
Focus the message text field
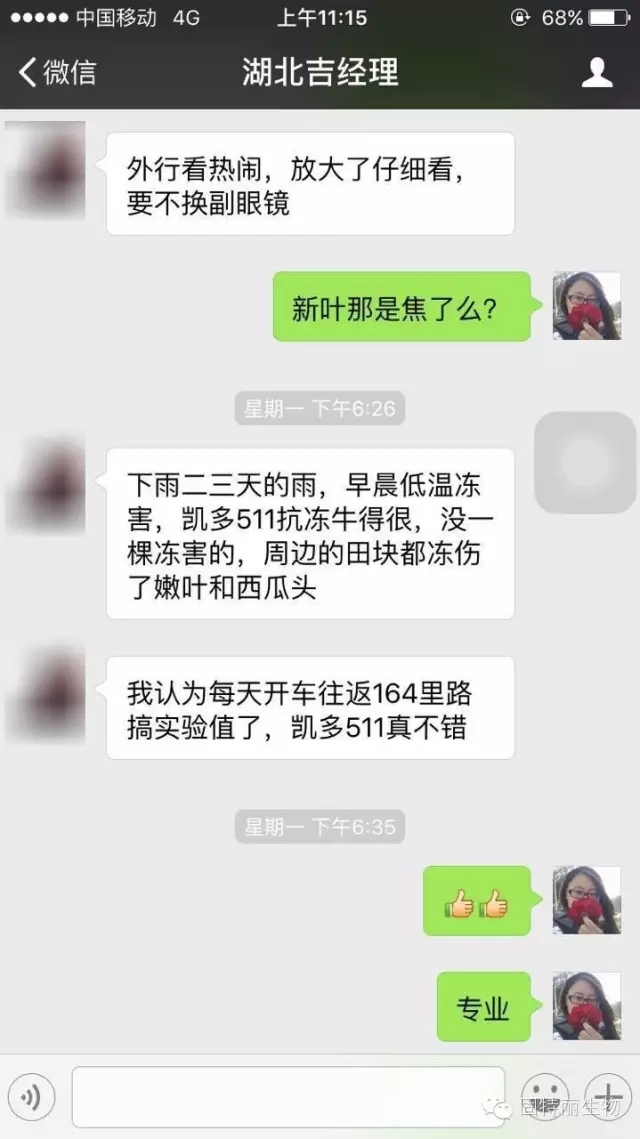(x=288, y=1098)
